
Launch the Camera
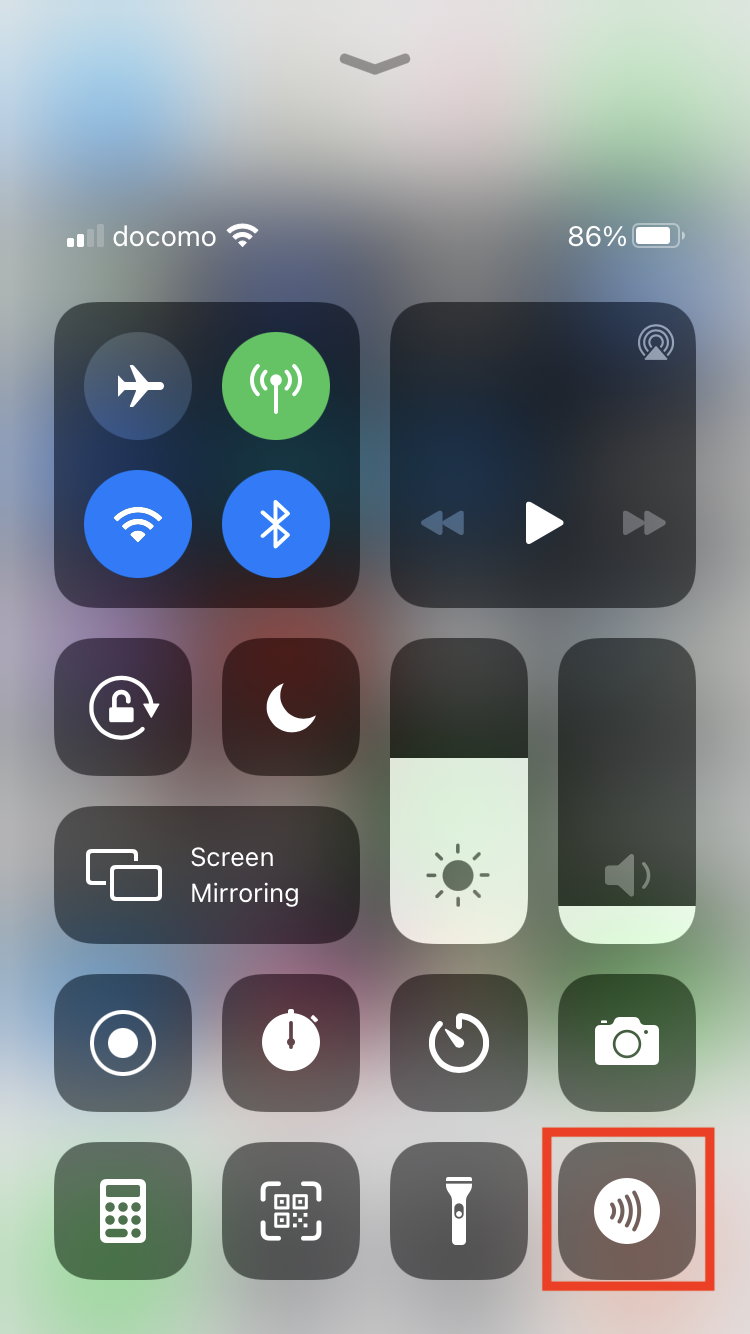tap(627, 1043)
